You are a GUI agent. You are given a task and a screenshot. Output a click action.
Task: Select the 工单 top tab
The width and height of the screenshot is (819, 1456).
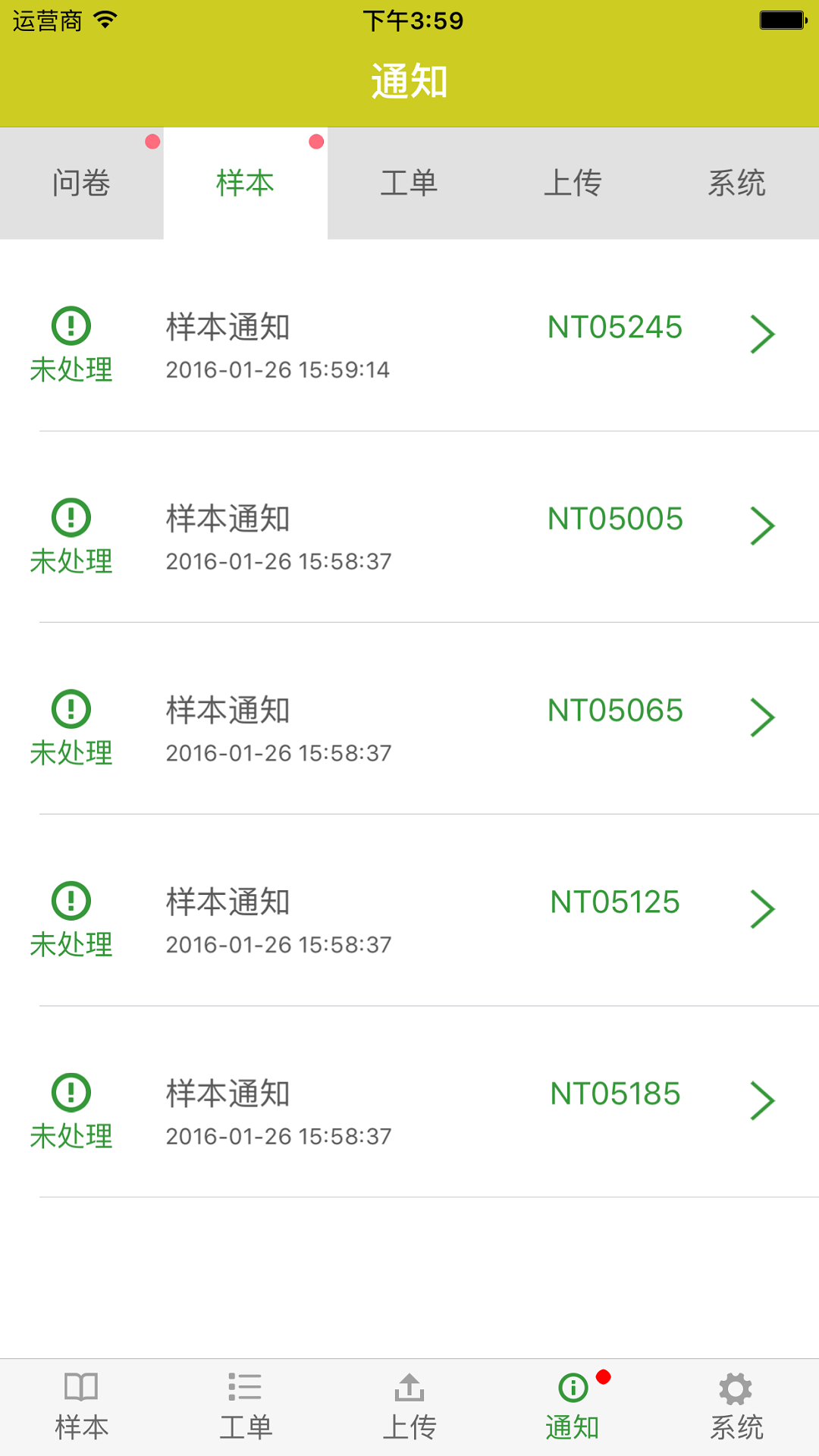[409, 184]
